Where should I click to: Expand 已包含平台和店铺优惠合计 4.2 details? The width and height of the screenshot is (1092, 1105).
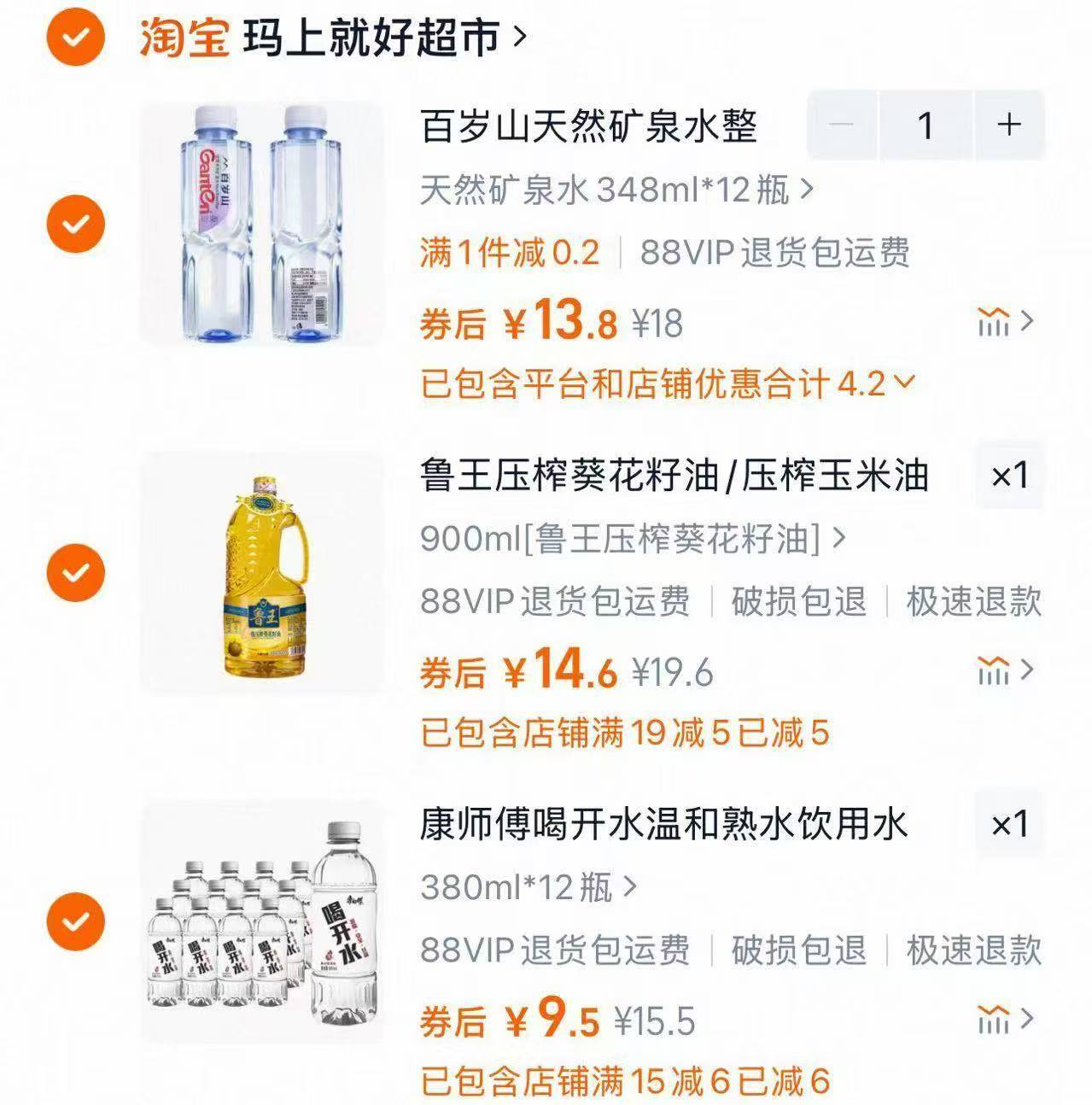(666, 384)
